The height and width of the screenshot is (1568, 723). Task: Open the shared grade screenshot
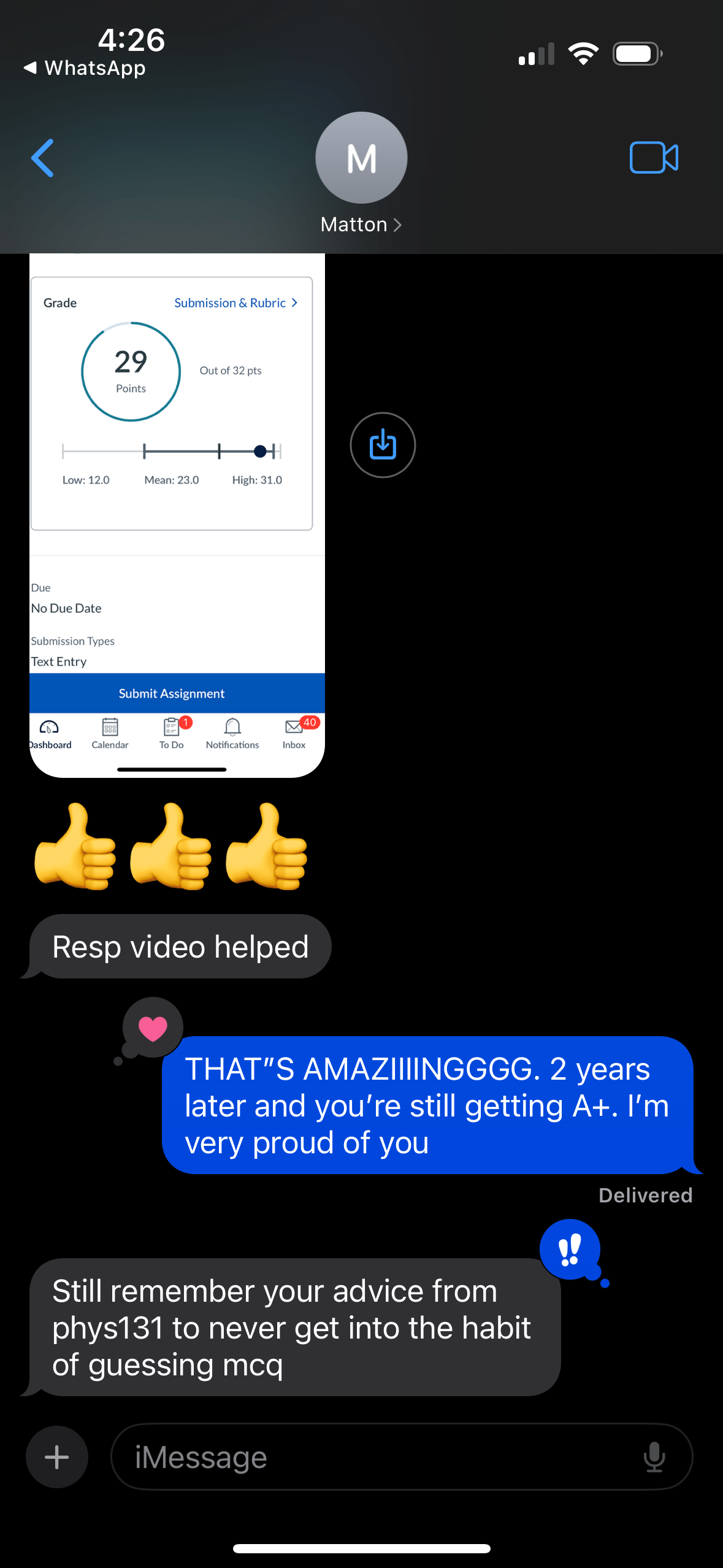click(177, 515)
